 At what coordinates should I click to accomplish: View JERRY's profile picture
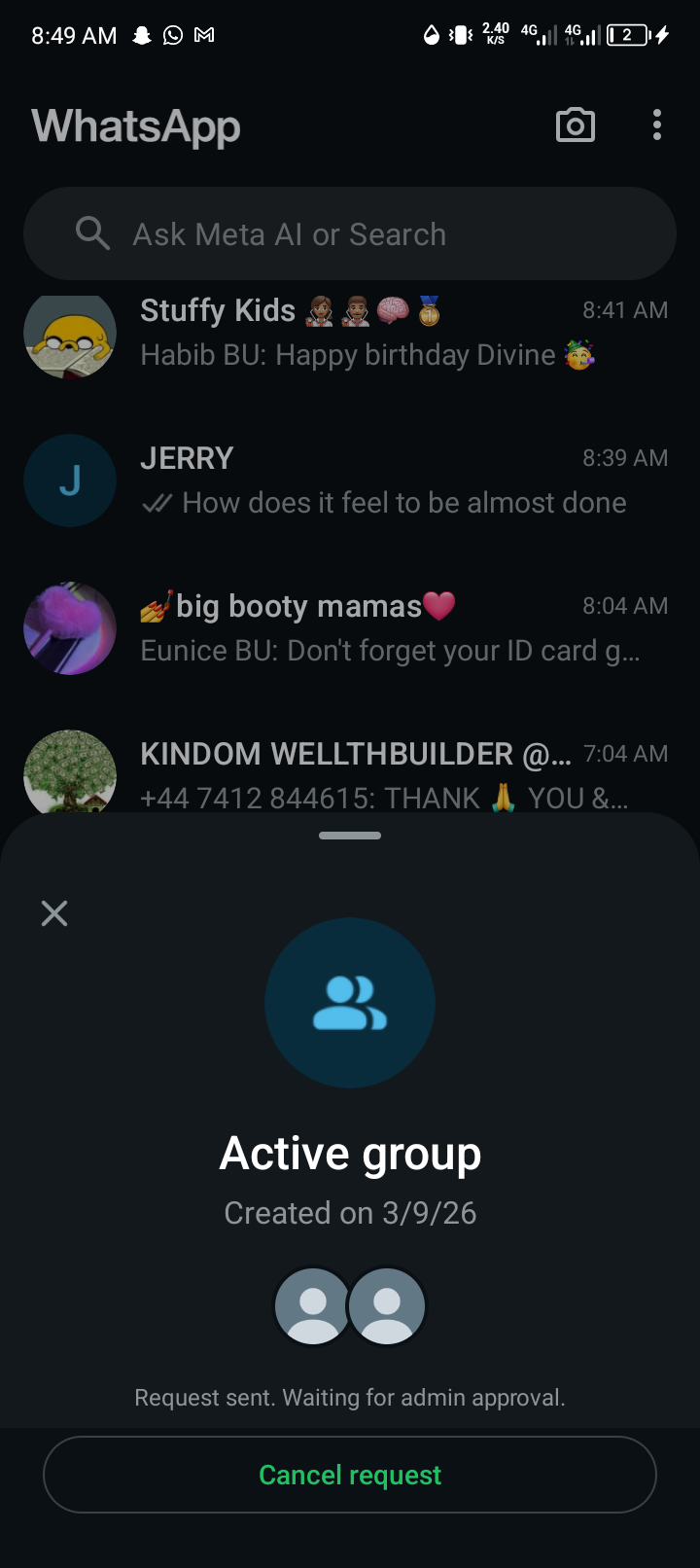coord(70,481)
